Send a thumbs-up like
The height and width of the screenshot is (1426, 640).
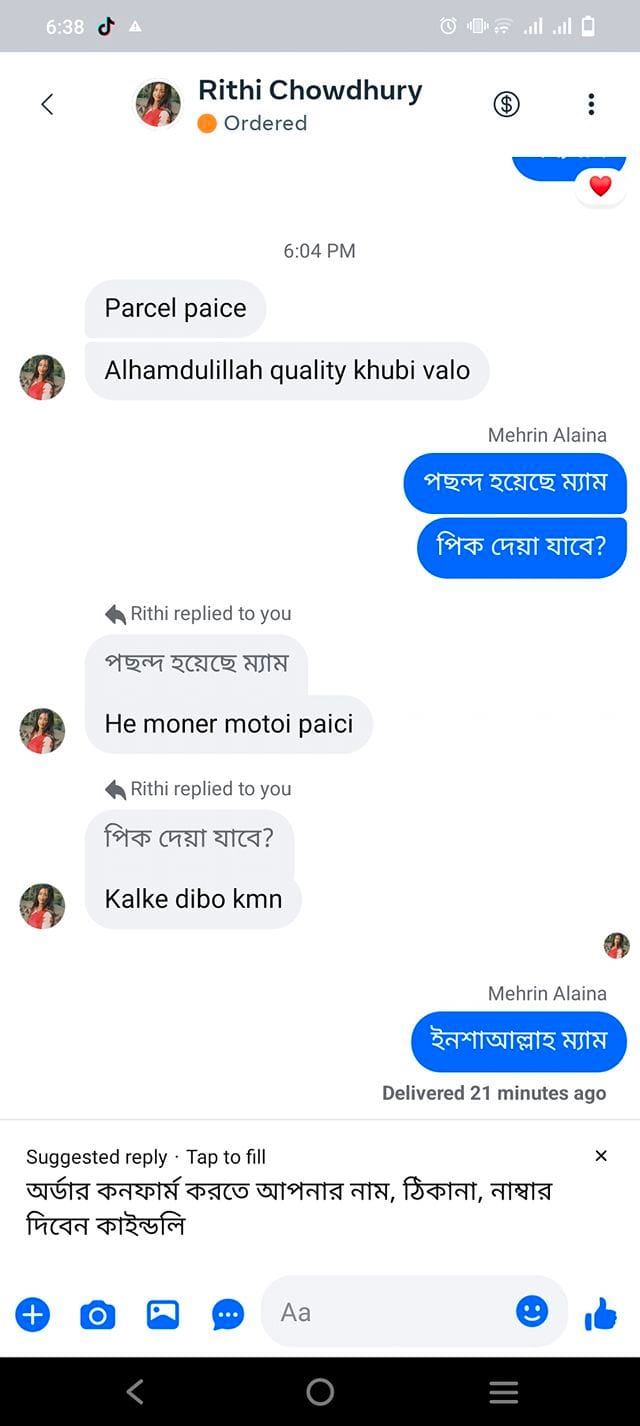pyautogui.click(x=601, y=1313)
